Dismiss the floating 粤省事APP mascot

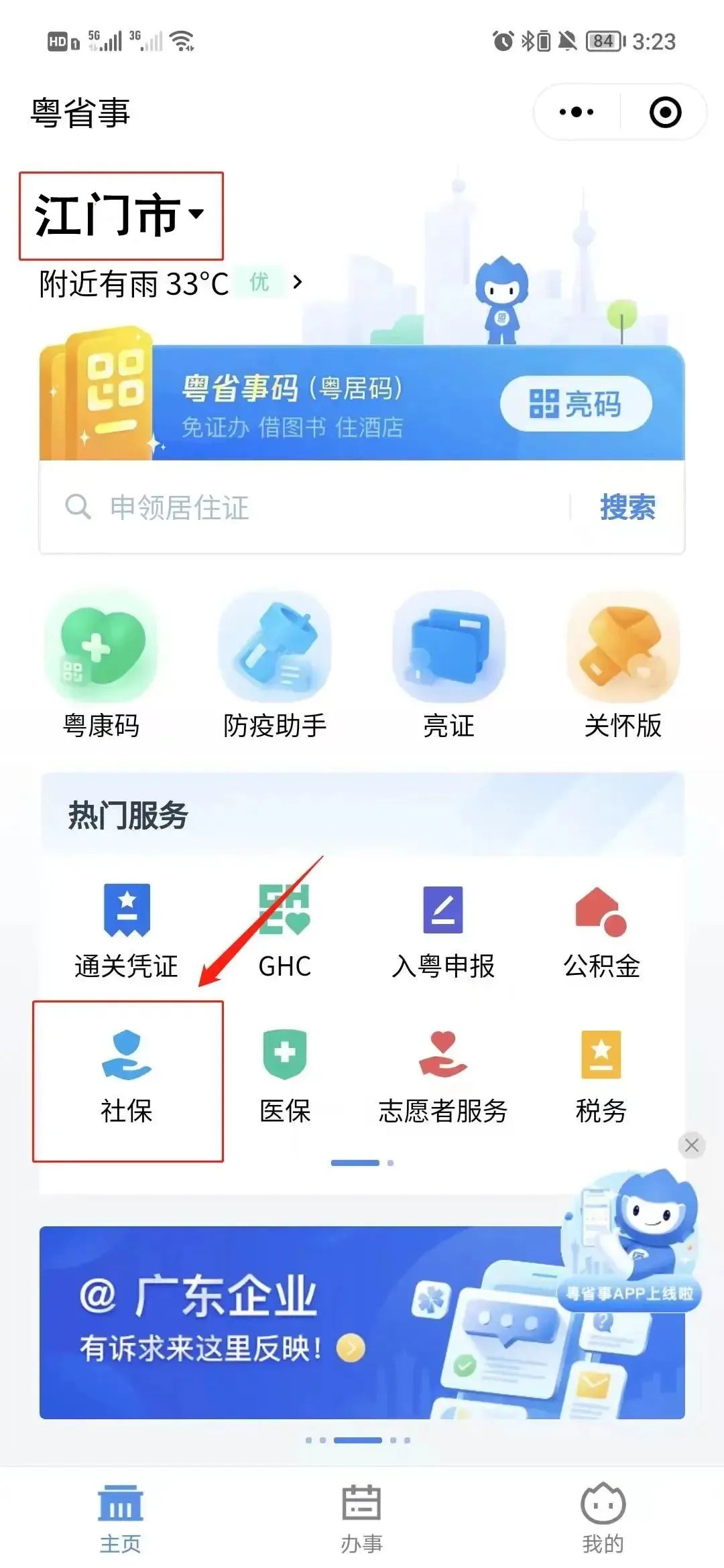click(x=692, y=1145)
